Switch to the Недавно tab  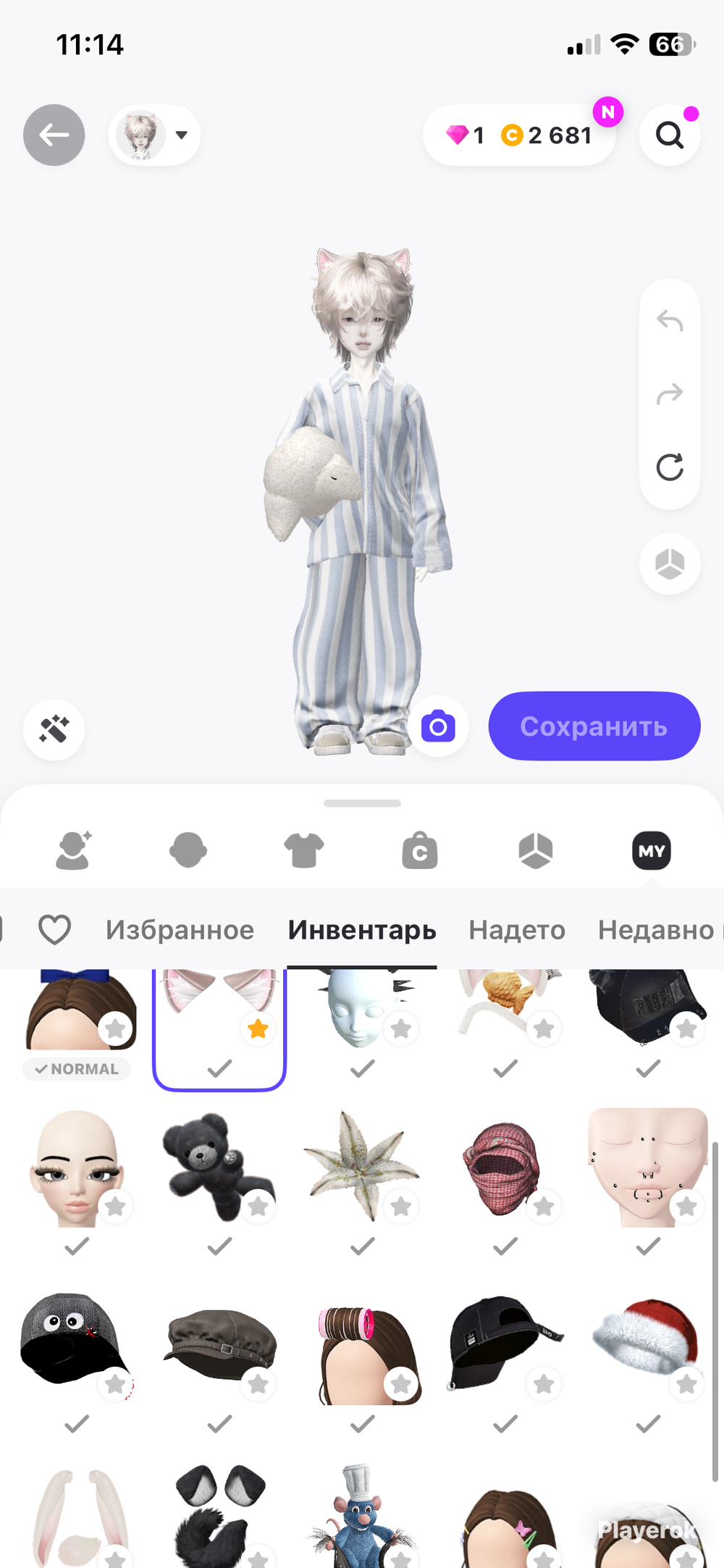tap(656, 930)
